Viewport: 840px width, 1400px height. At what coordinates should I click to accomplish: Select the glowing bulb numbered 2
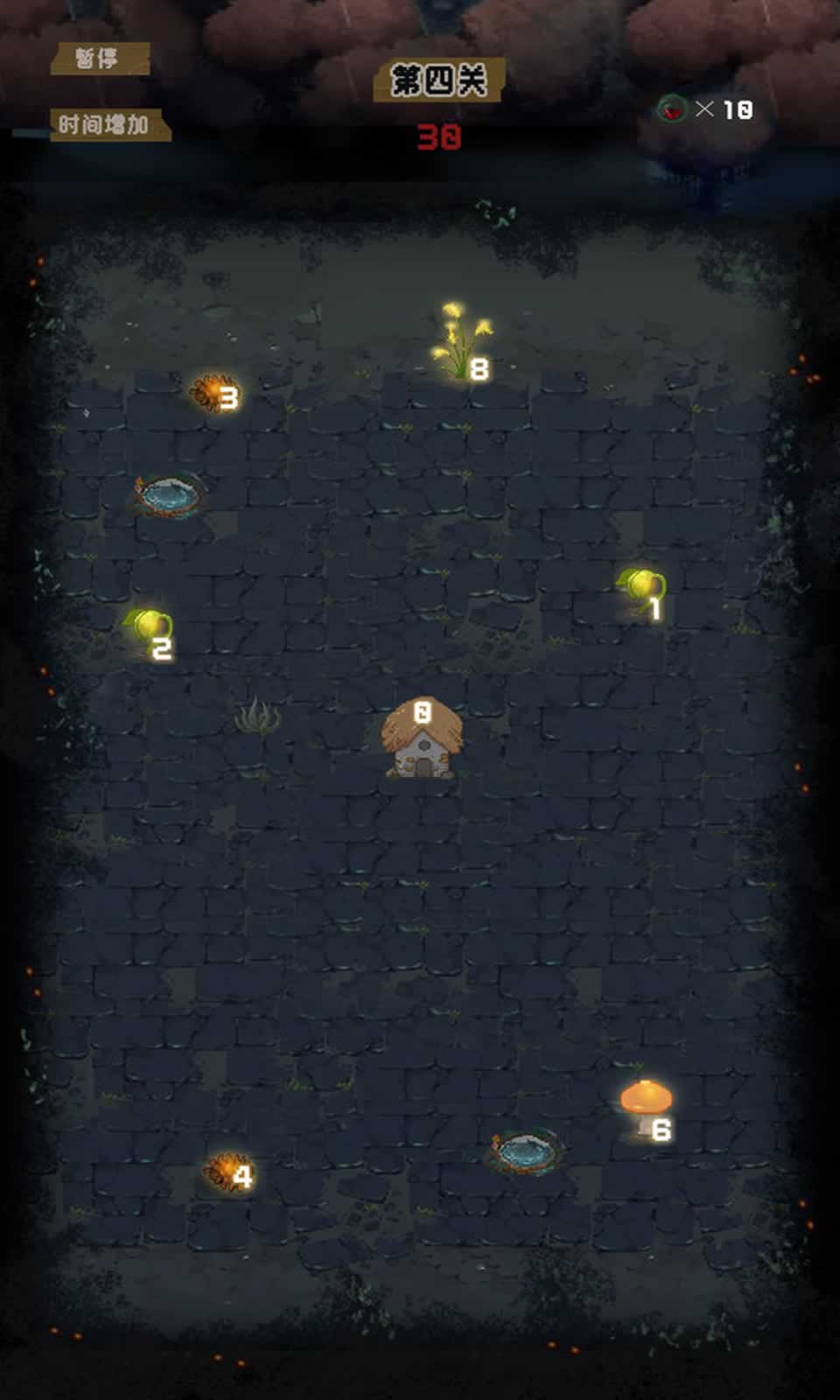click(150, 626)
